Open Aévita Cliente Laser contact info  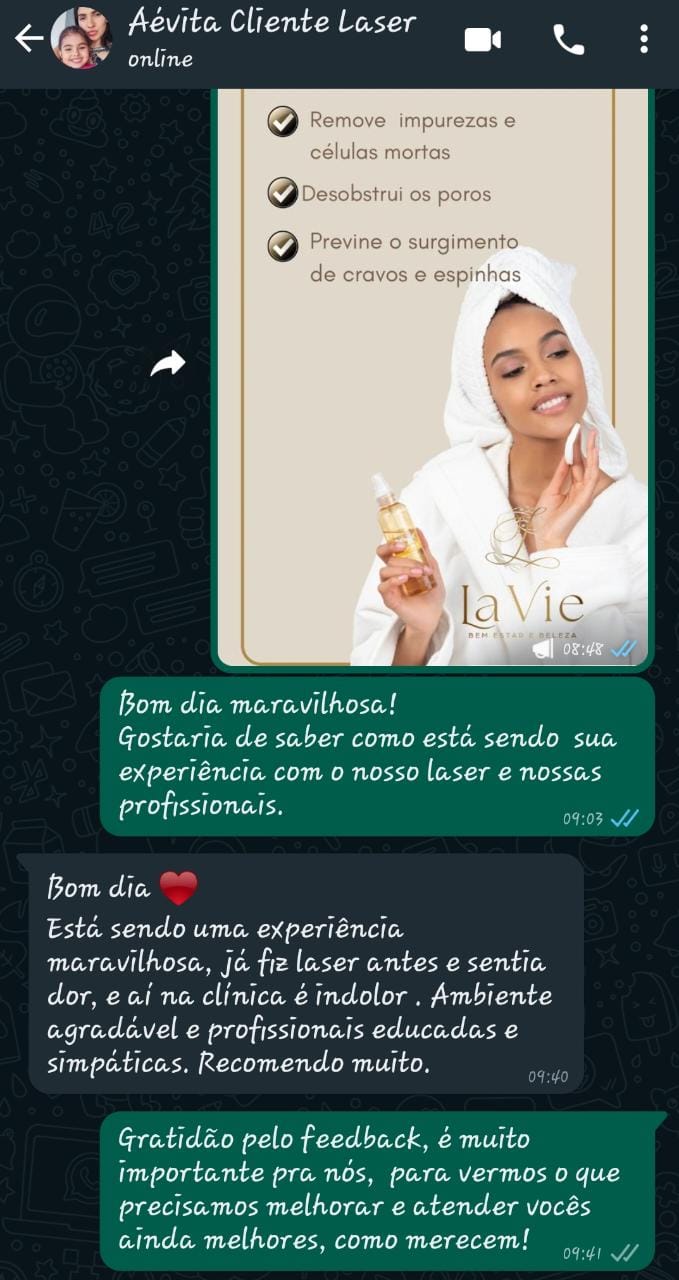coord(272,38)
